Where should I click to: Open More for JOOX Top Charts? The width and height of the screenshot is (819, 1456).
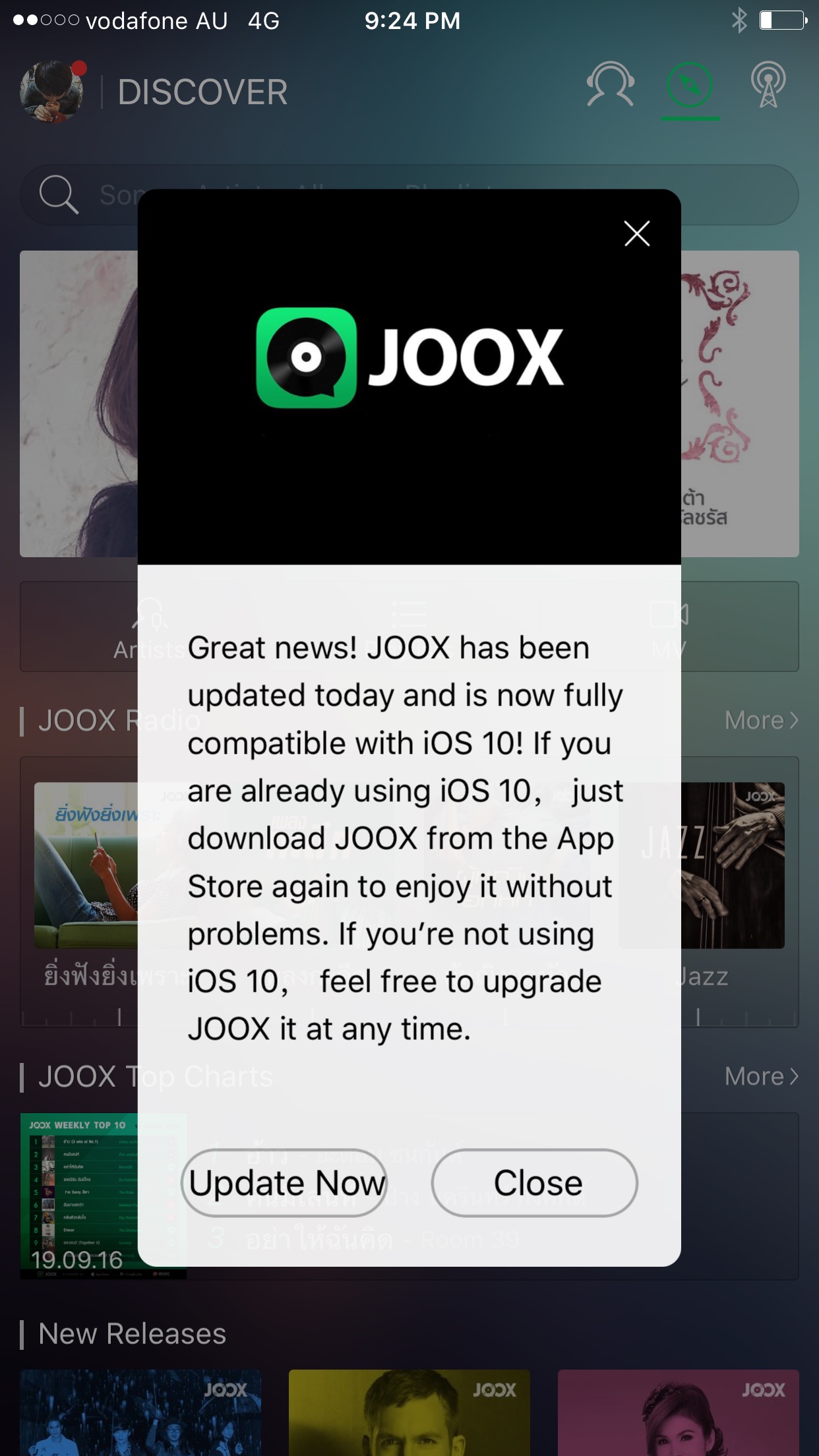coord(761,1076)
